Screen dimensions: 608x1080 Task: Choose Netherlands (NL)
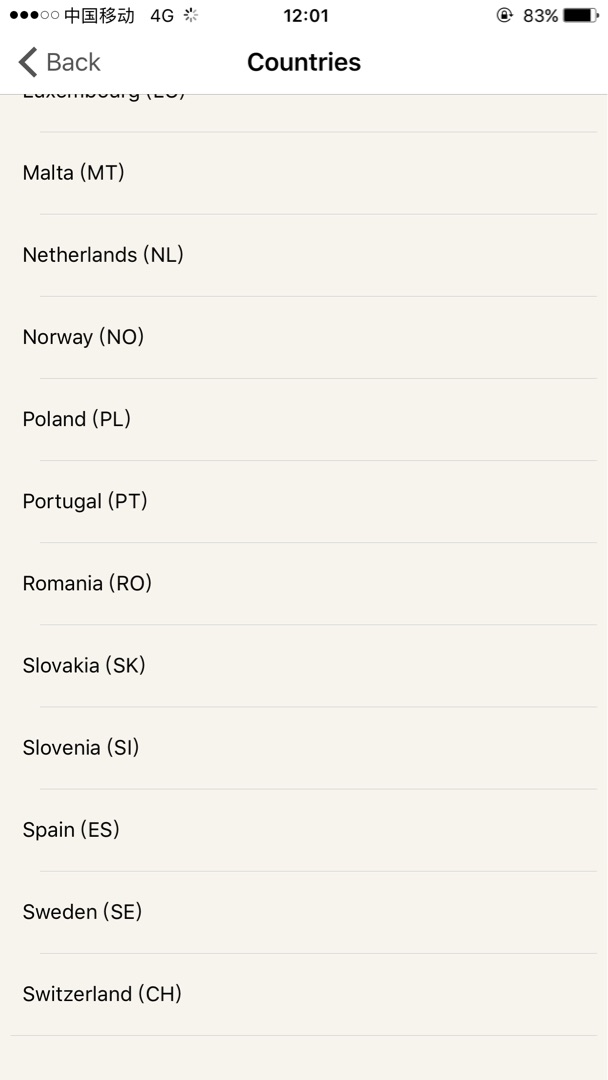(304, 256)
